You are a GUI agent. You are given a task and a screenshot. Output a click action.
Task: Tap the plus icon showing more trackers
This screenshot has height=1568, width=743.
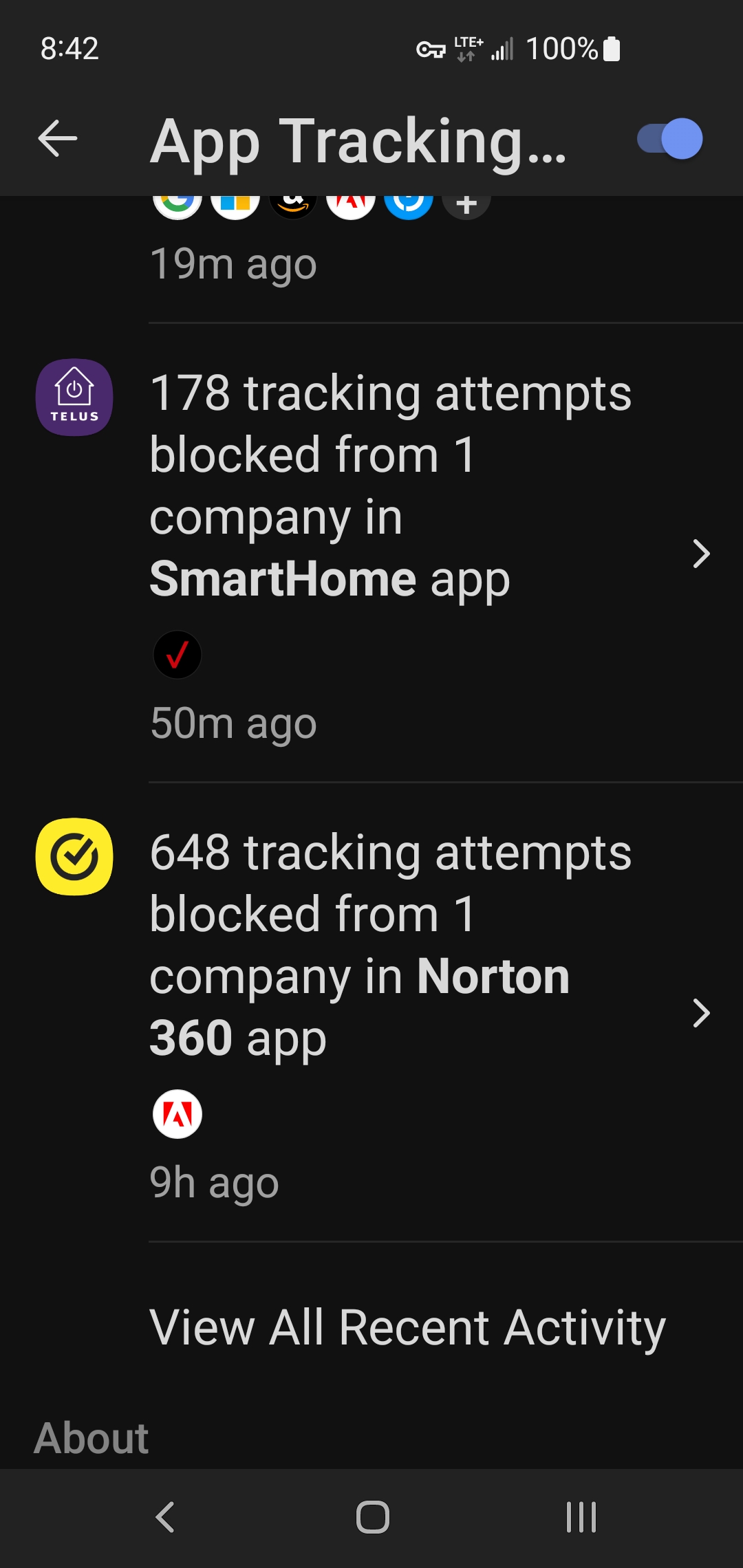tap(466, 203)
